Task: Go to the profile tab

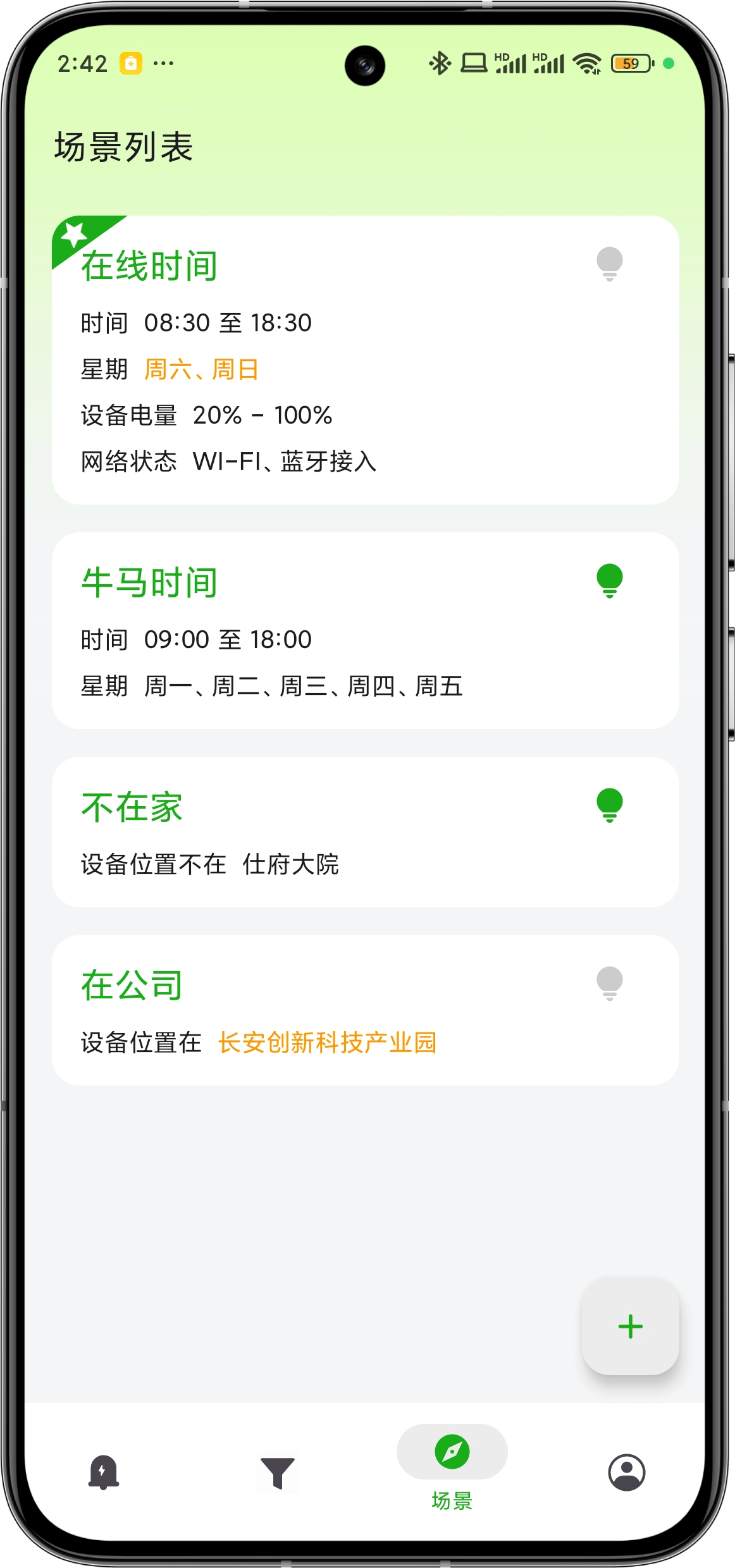Action: [x=626, y=1472]
